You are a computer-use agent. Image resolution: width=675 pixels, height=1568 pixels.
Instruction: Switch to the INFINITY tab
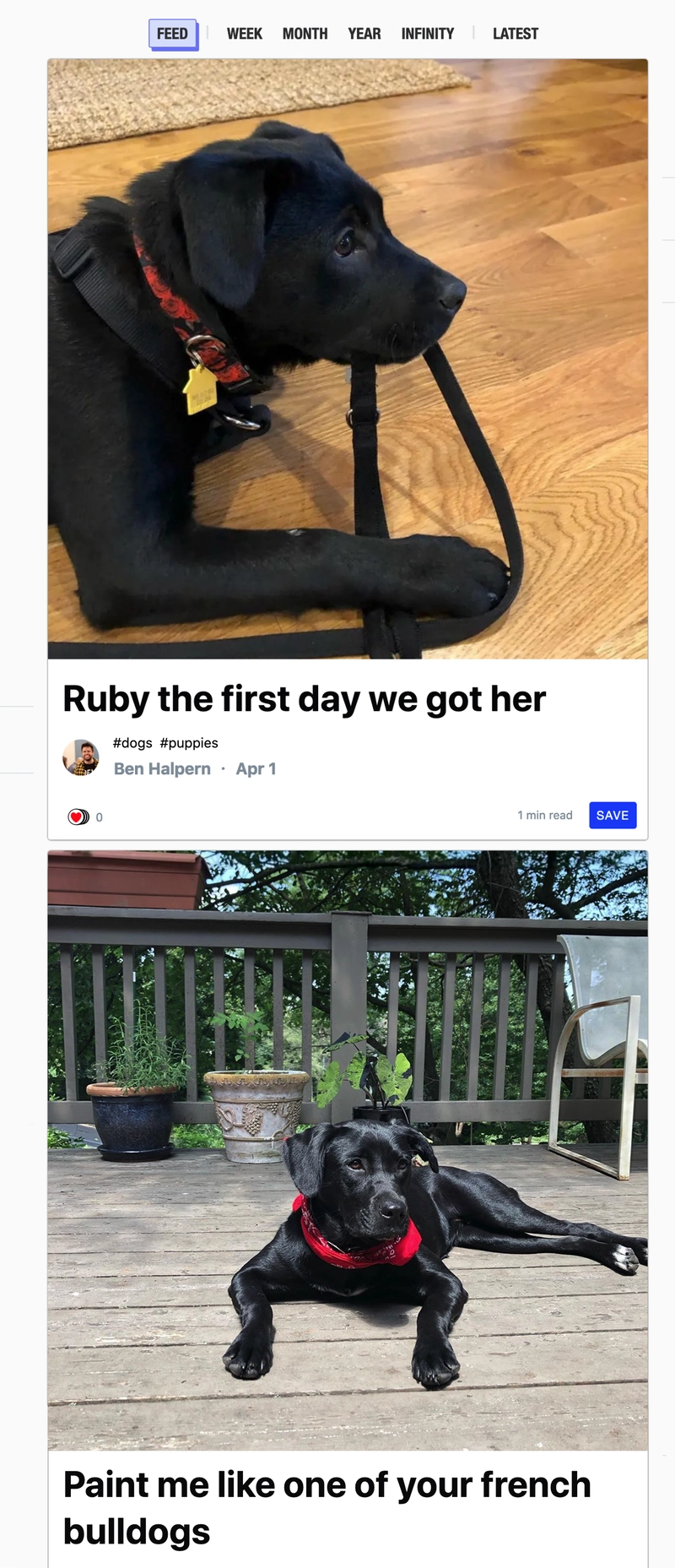427,34
